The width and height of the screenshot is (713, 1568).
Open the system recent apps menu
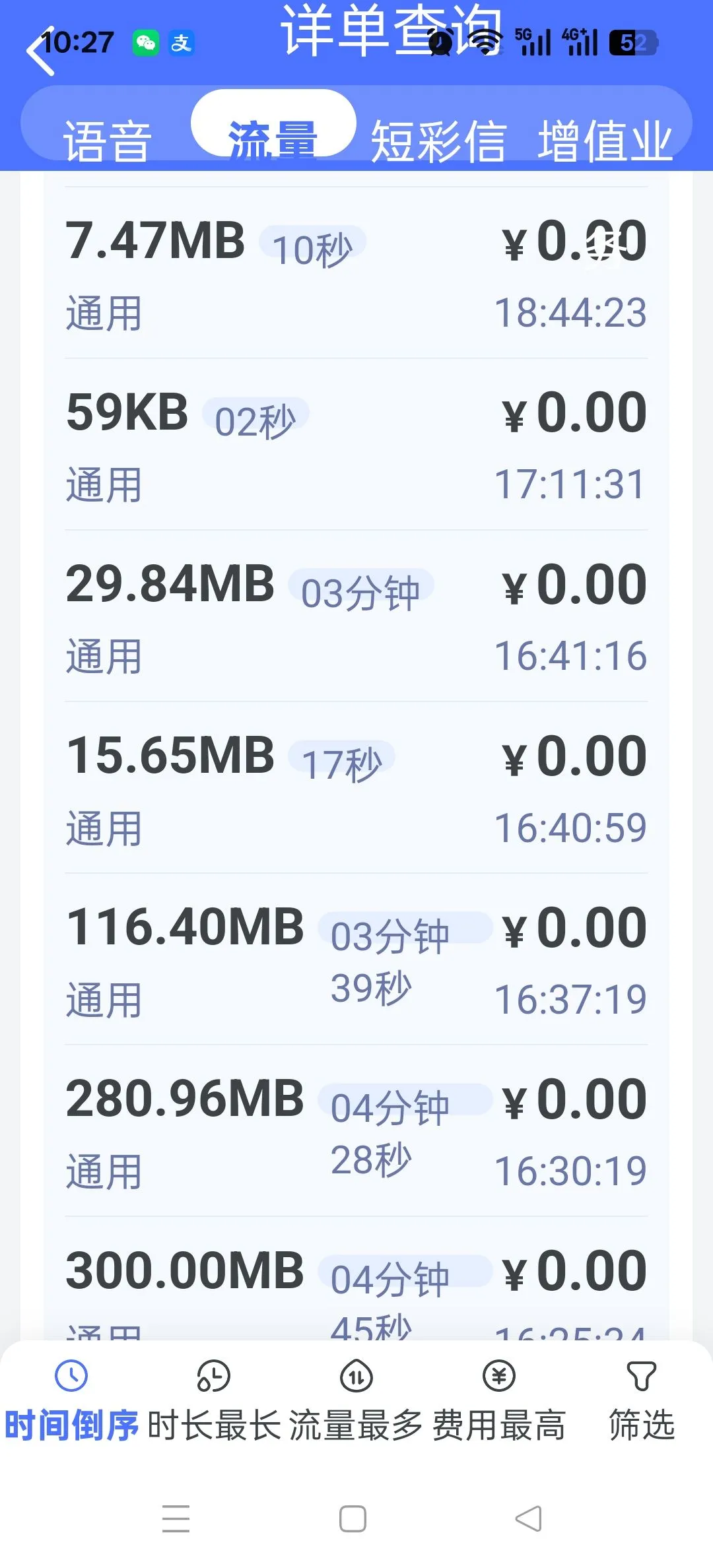pyautogui.click(x=176, y=1519)
